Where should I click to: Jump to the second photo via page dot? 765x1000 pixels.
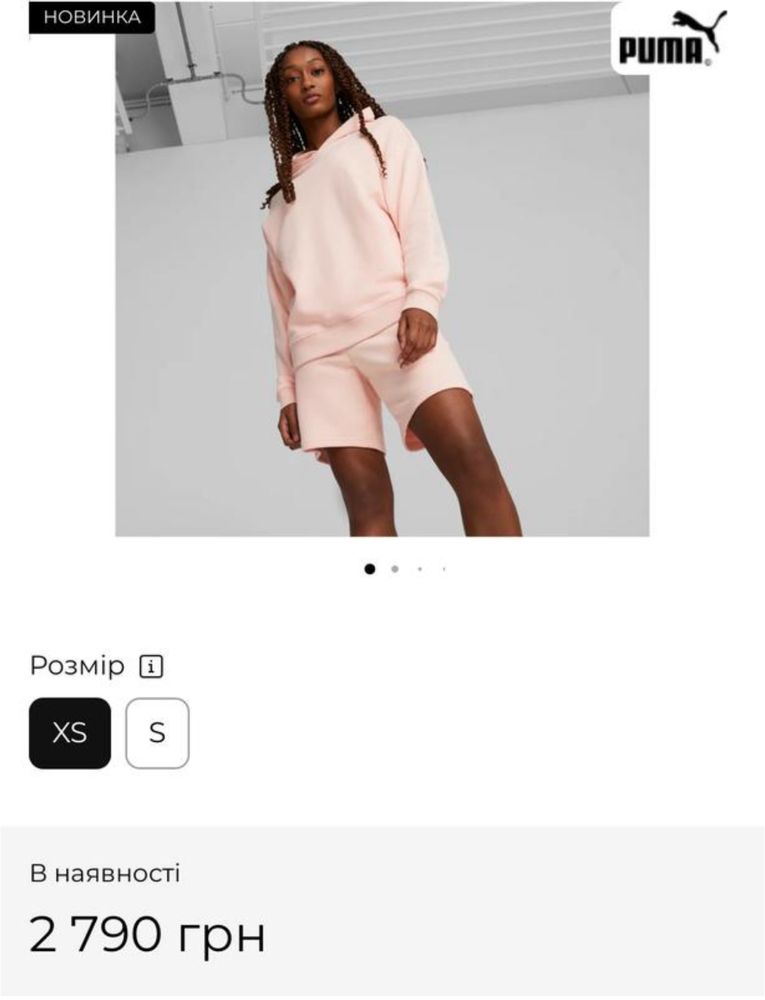tap(395, 569)
